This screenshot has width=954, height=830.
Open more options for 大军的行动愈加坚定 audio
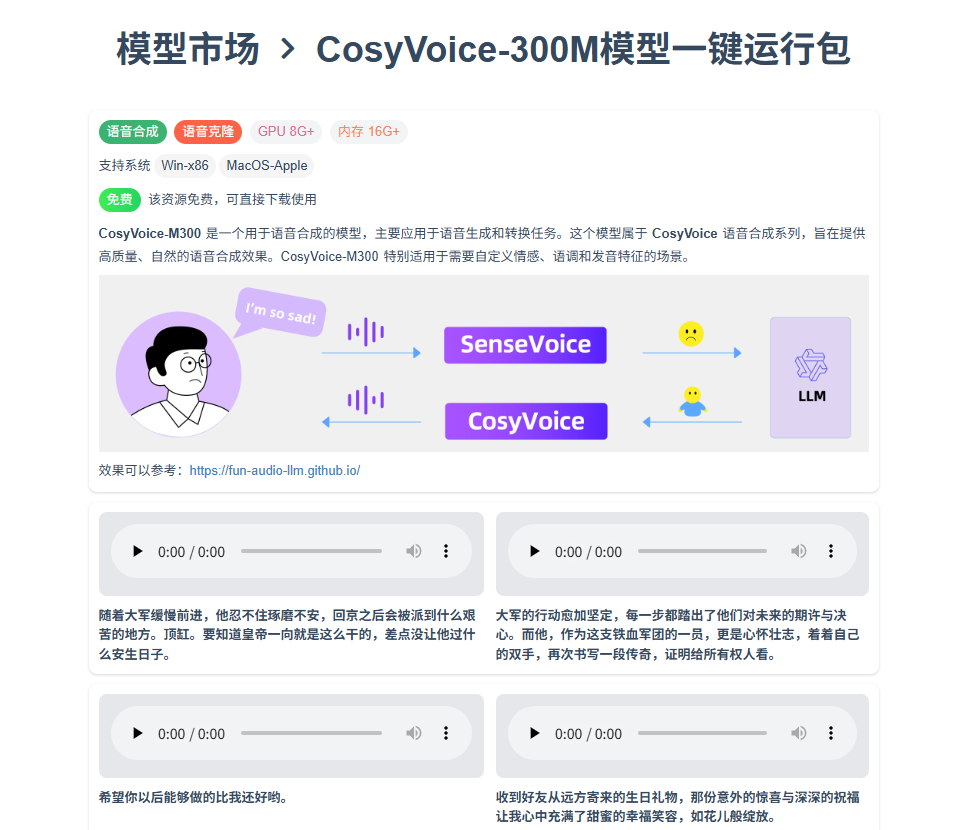[x=831, y=551]
